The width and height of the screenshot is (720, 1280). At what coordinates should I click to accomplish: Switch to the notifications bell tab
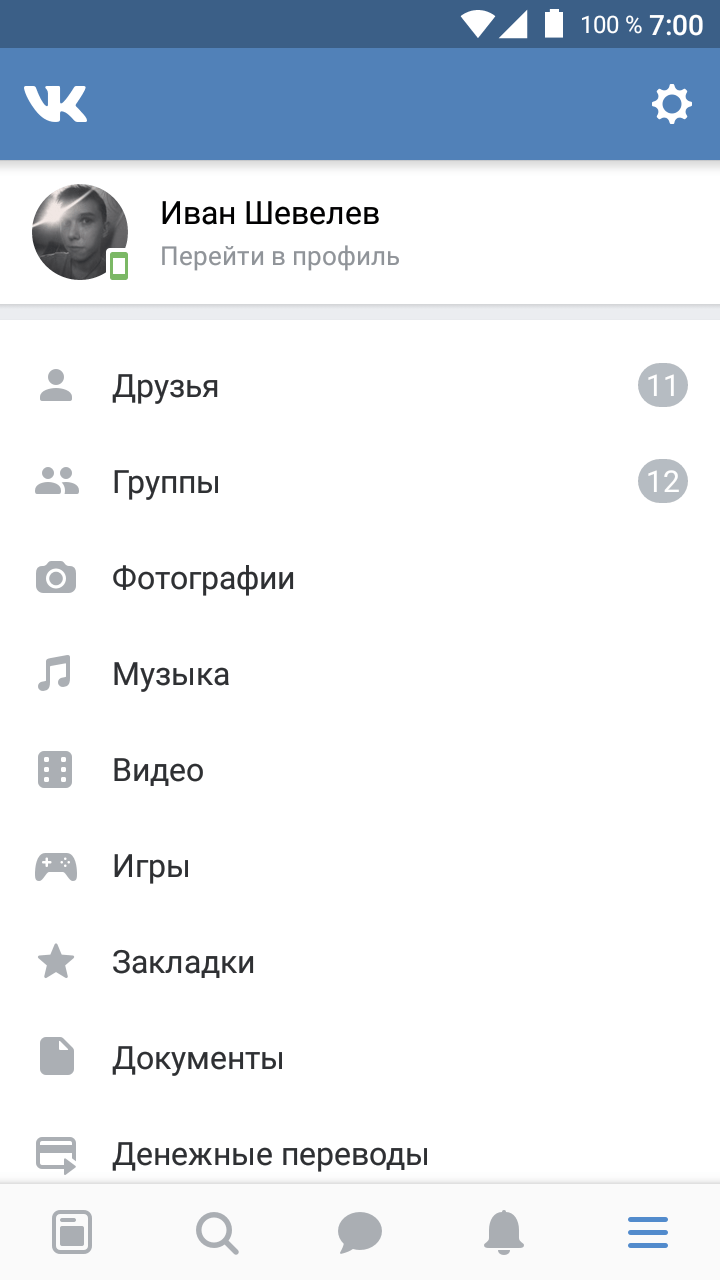[504, 1232]
